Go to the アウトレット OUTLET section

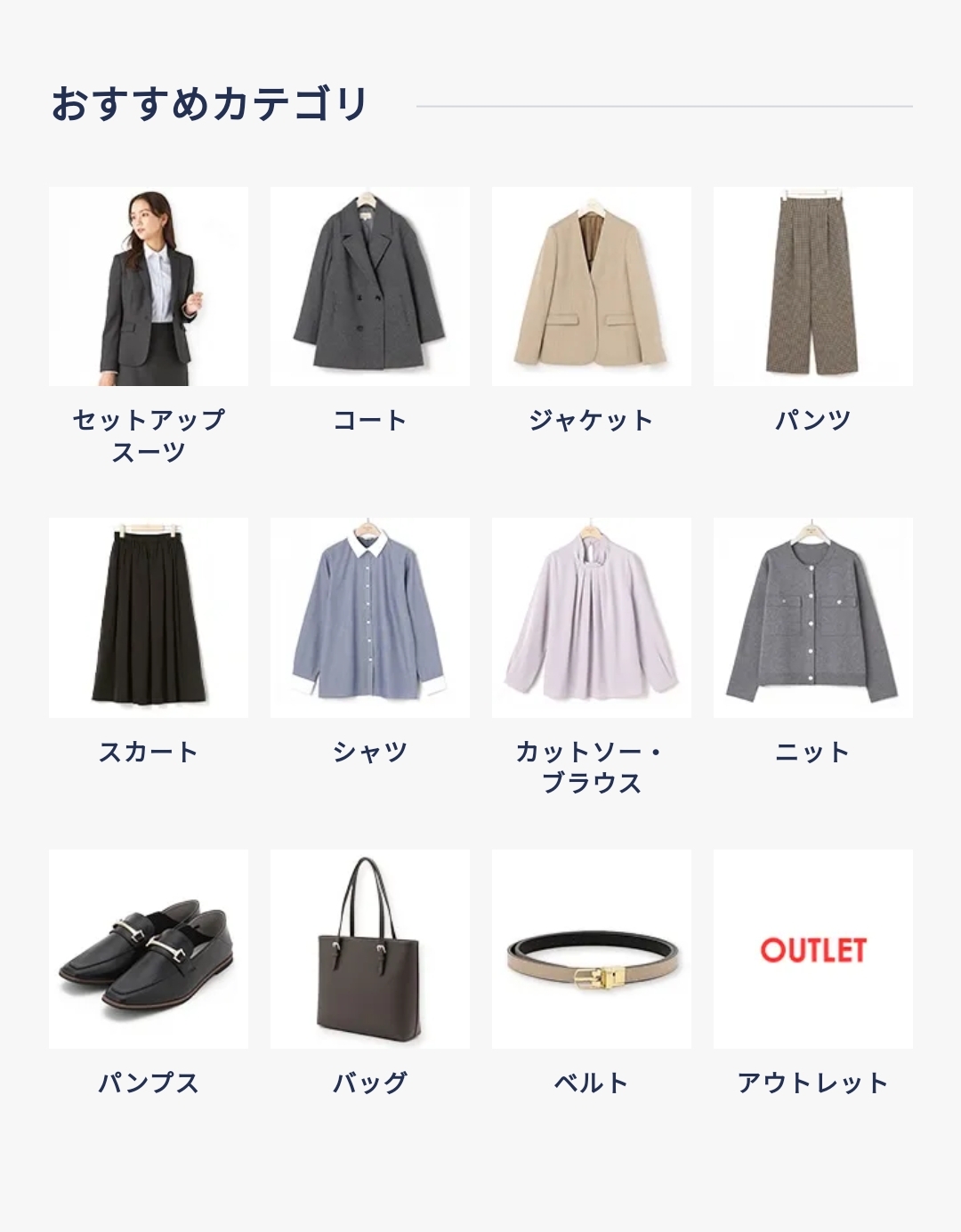pos(812,949)
